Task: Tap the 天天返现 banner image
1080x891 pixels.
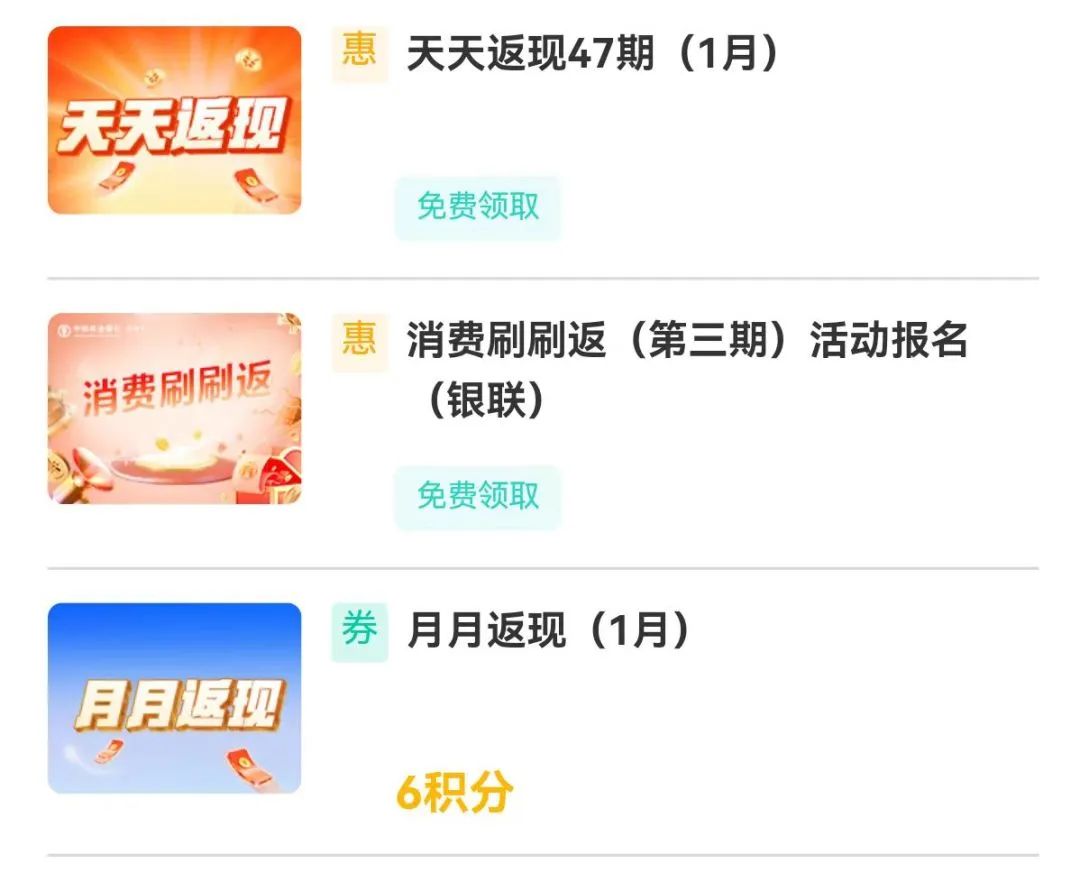Action: coord(174,120)
